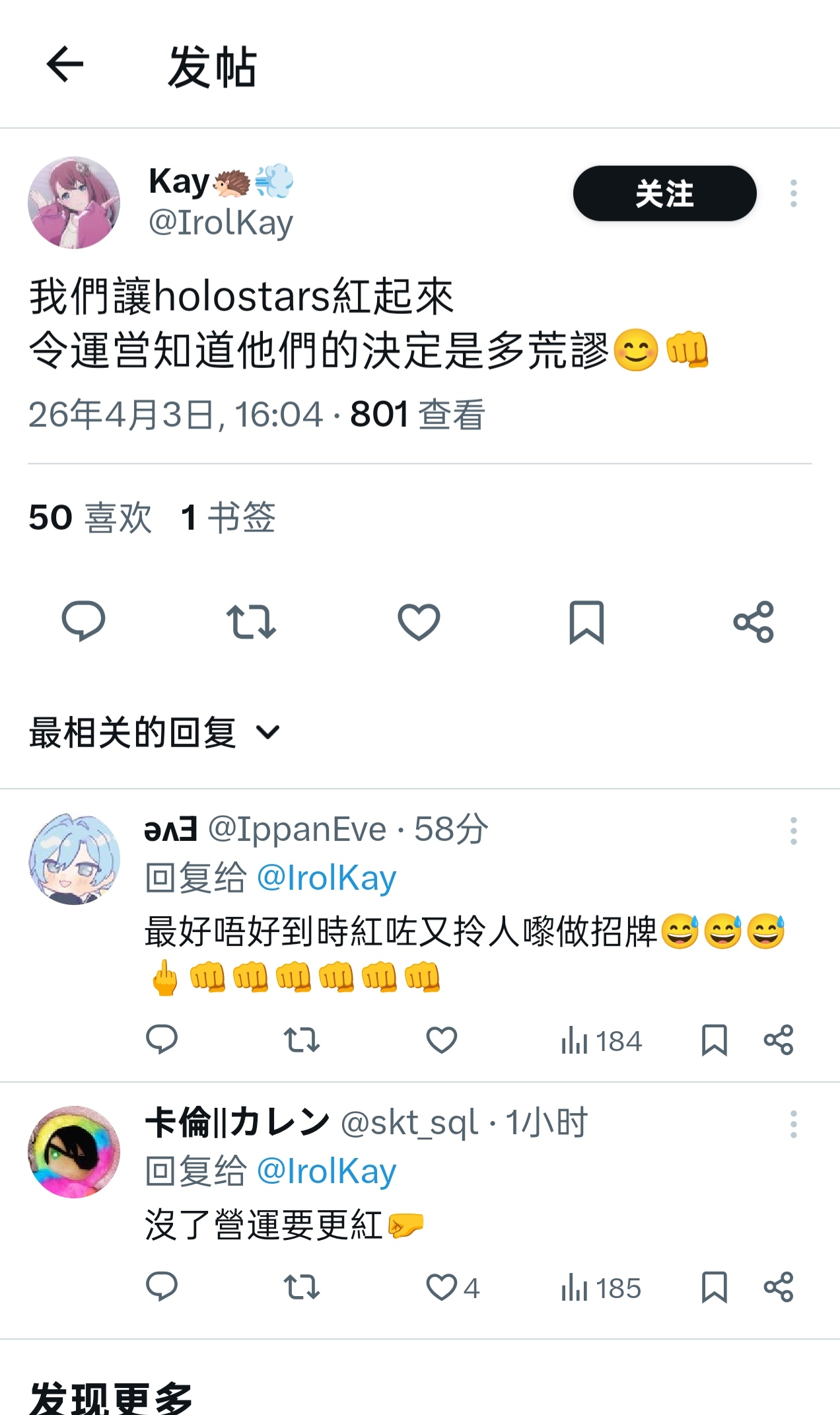Share the reply from skt_sql
This screenshot has width=840, height=1415.
point(779,1288)
